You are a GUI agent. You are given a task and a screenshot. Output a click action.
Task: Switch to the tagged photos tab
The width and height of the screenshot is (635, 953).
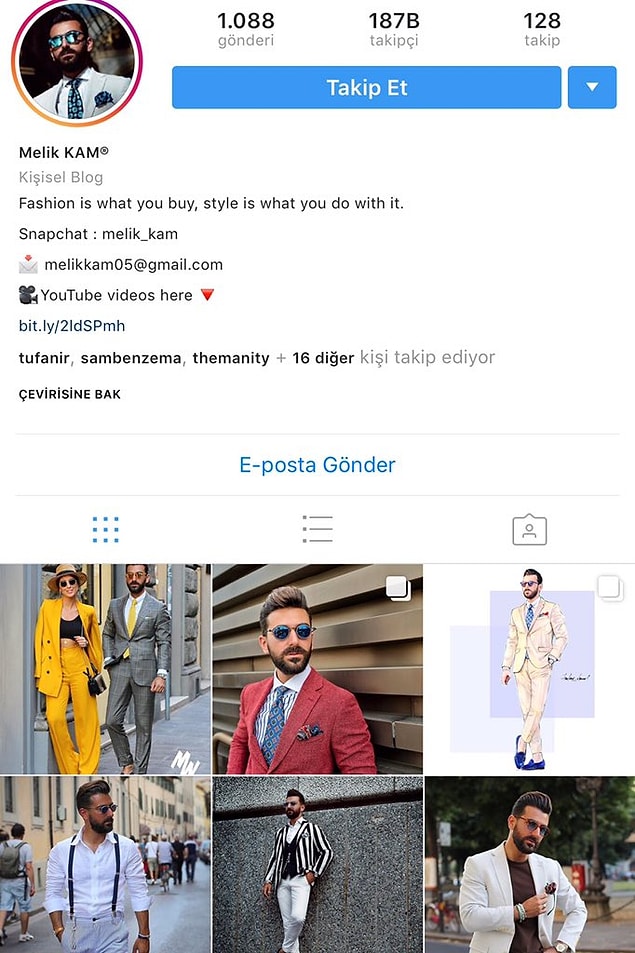[x=529, y=530]
